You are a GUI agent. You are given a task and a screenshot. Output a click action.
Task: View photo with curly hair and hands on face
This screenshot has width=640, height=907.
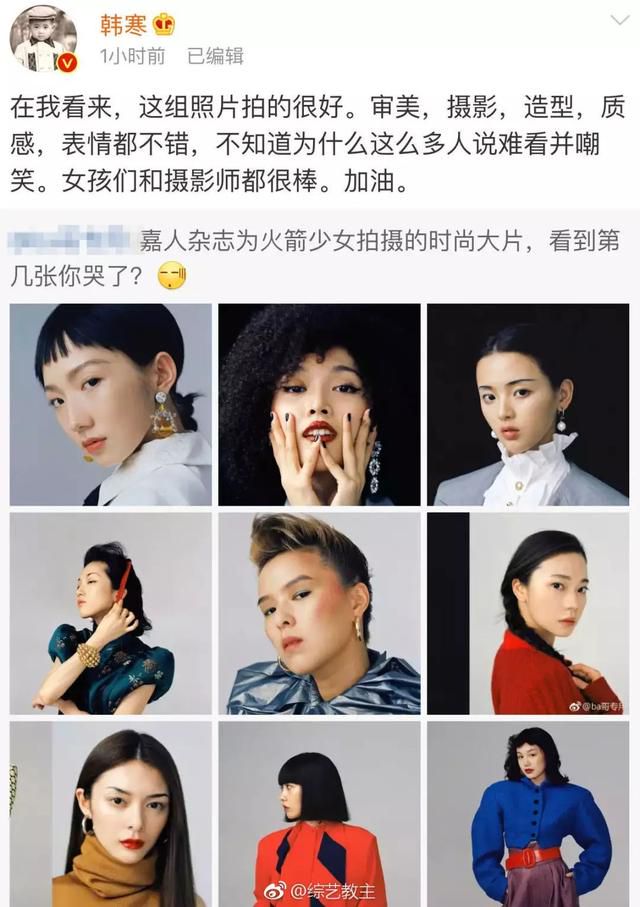(319, 404)
